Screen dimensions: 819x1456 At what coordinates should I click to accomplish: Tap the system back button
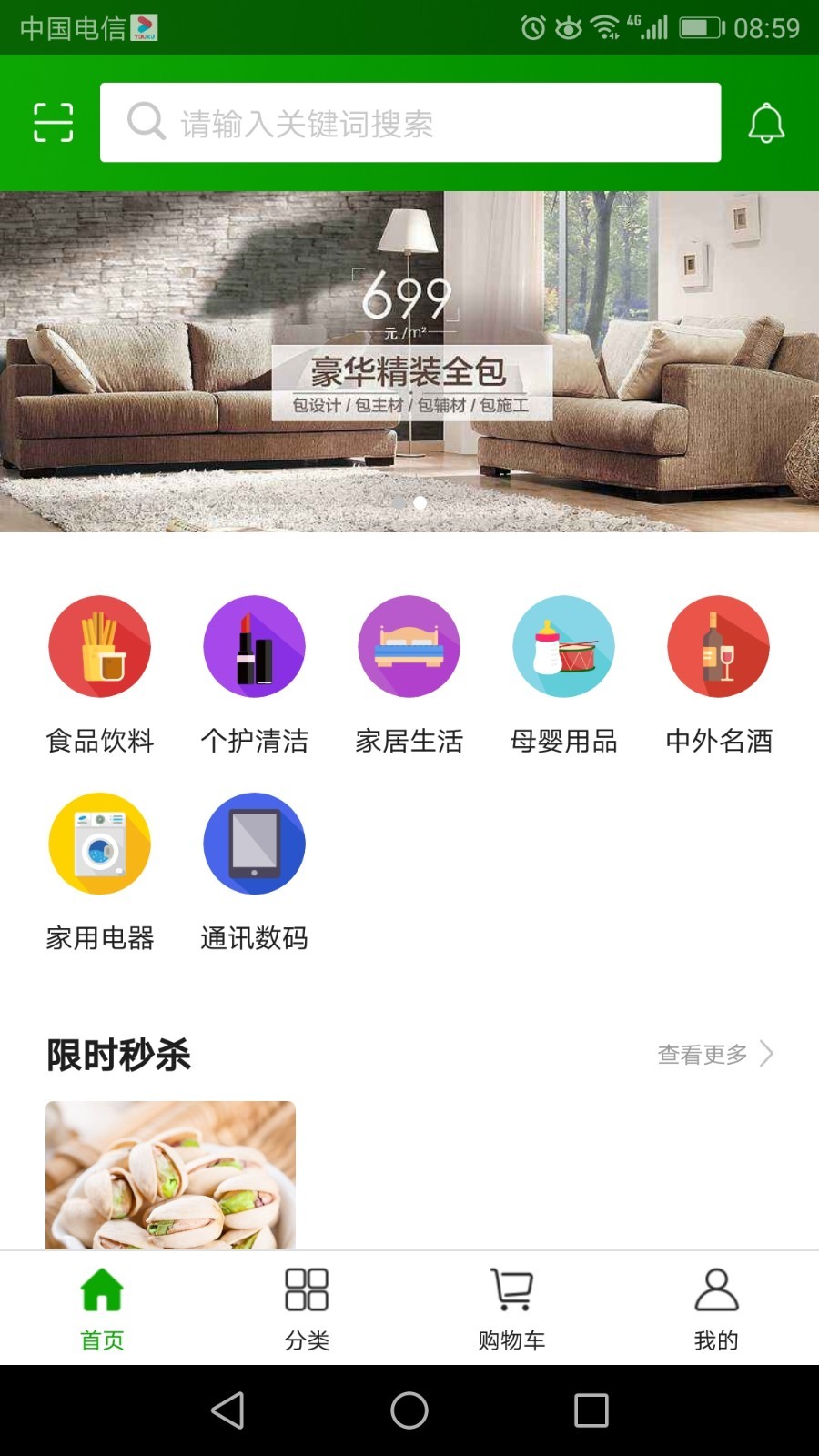(227, 1410)
